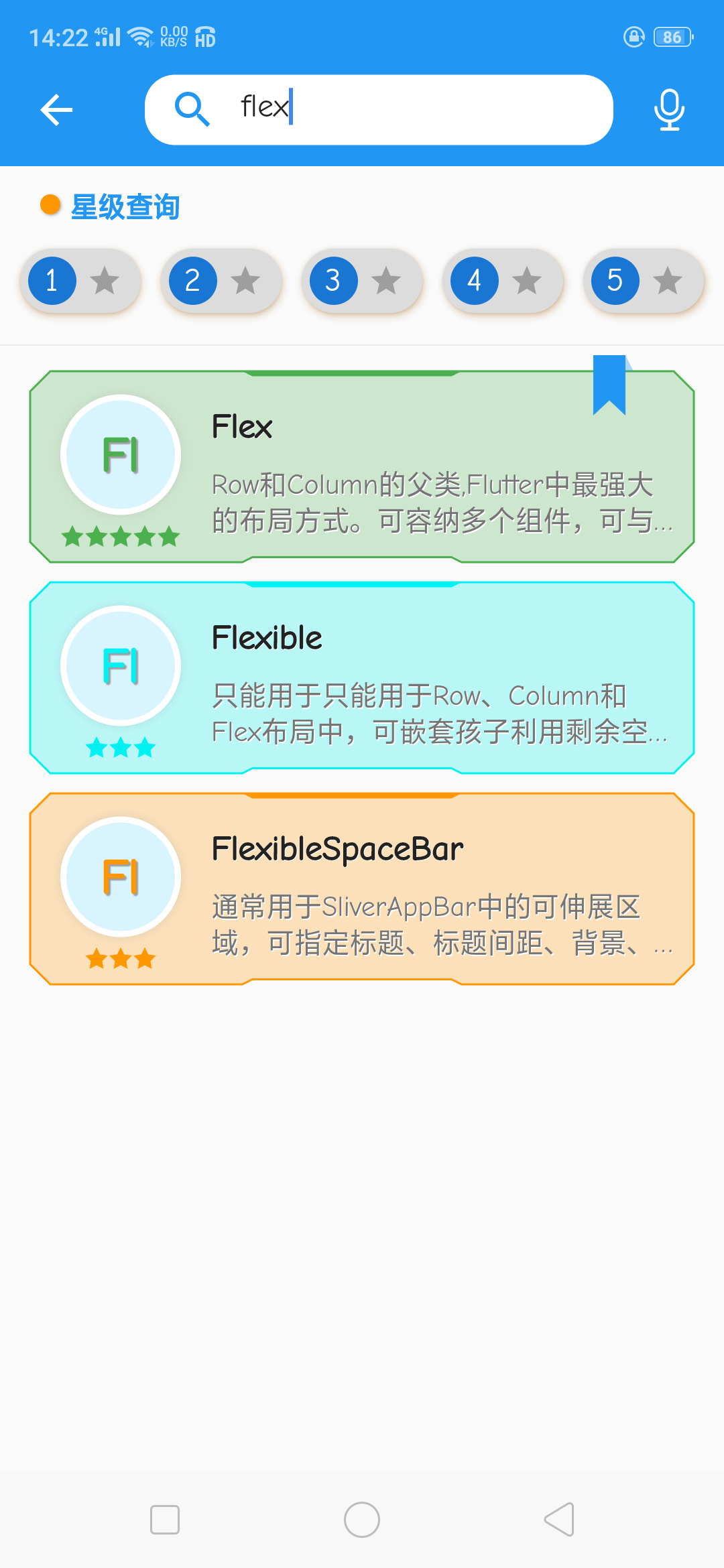Go back using the top arrow

click(56, 110)
